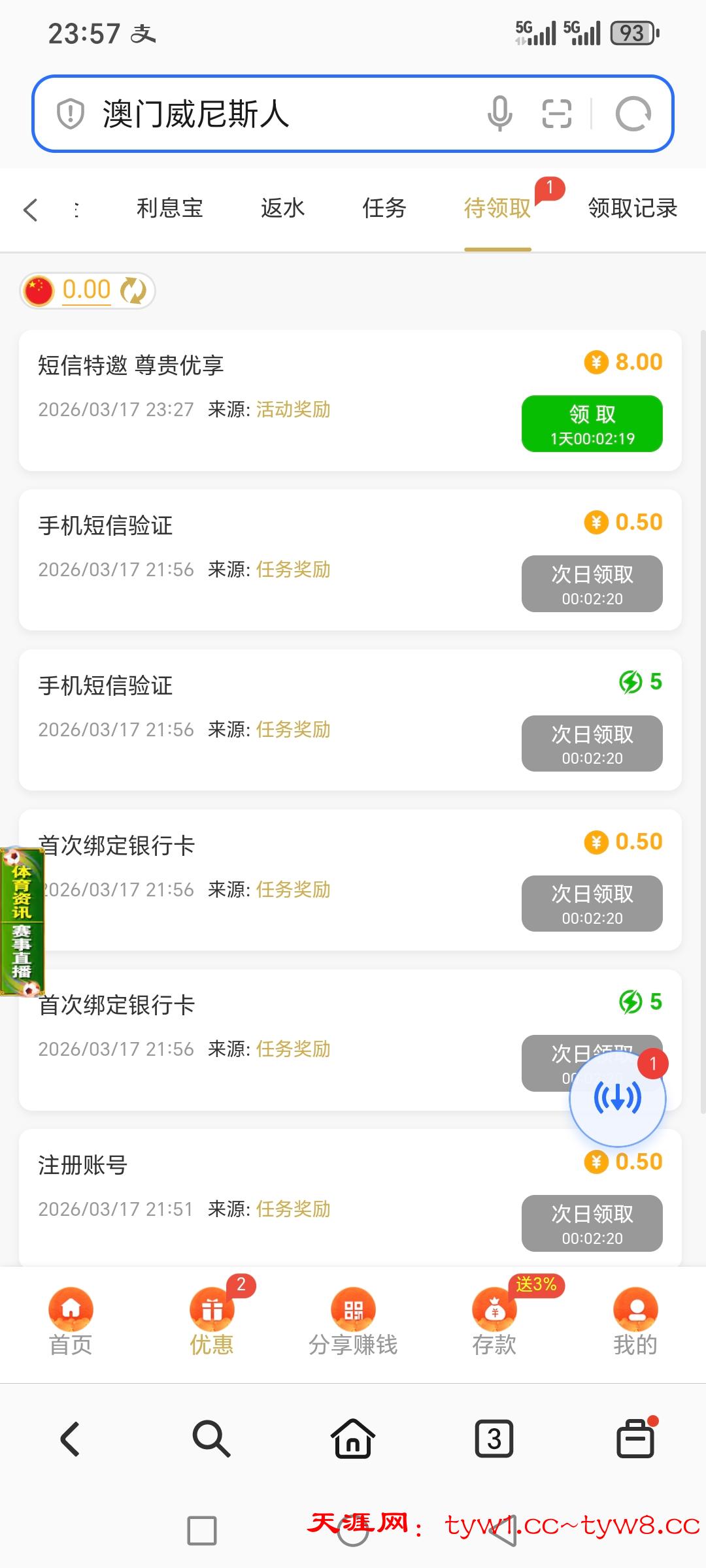Tap the microphone icon in address bar
This screenshot has height=1568, width=706.
pos(499,114)
